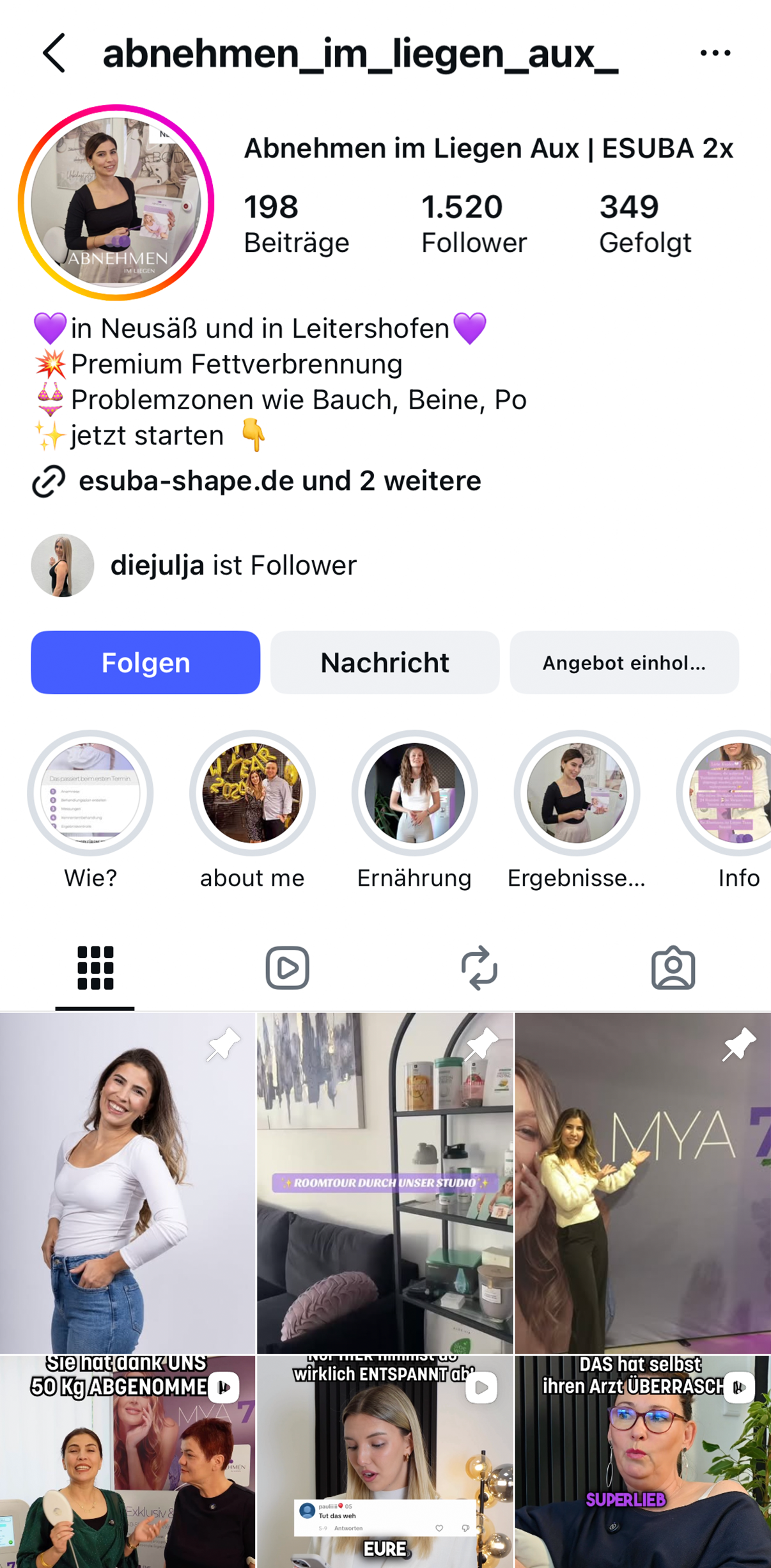Request an offer with Angebot einholen
This screenshot has width=771, height=1568.
click(x=624, y=662)
